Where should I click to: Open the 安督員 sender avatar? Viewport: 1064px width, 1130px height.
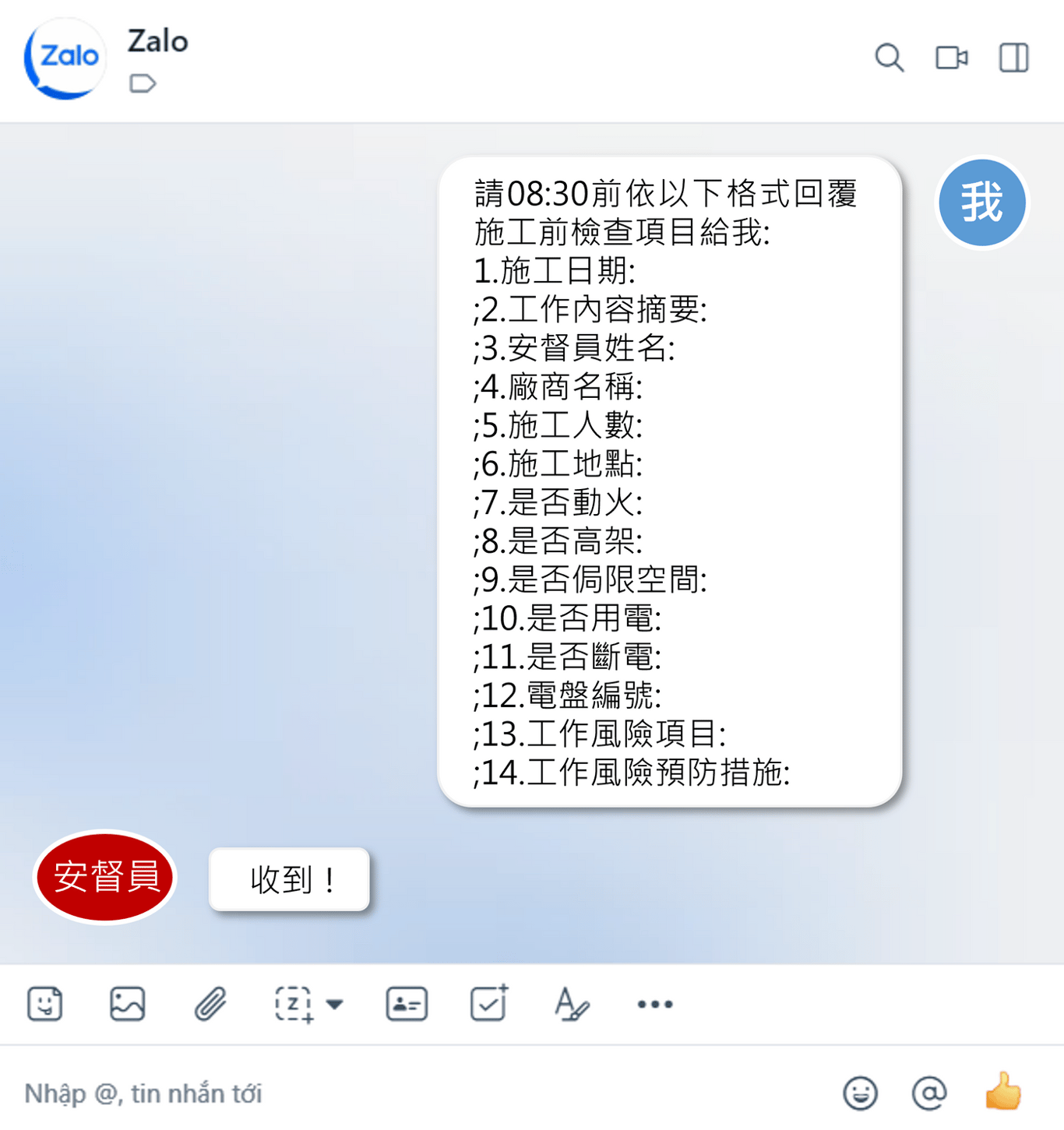tap(105, 877)
